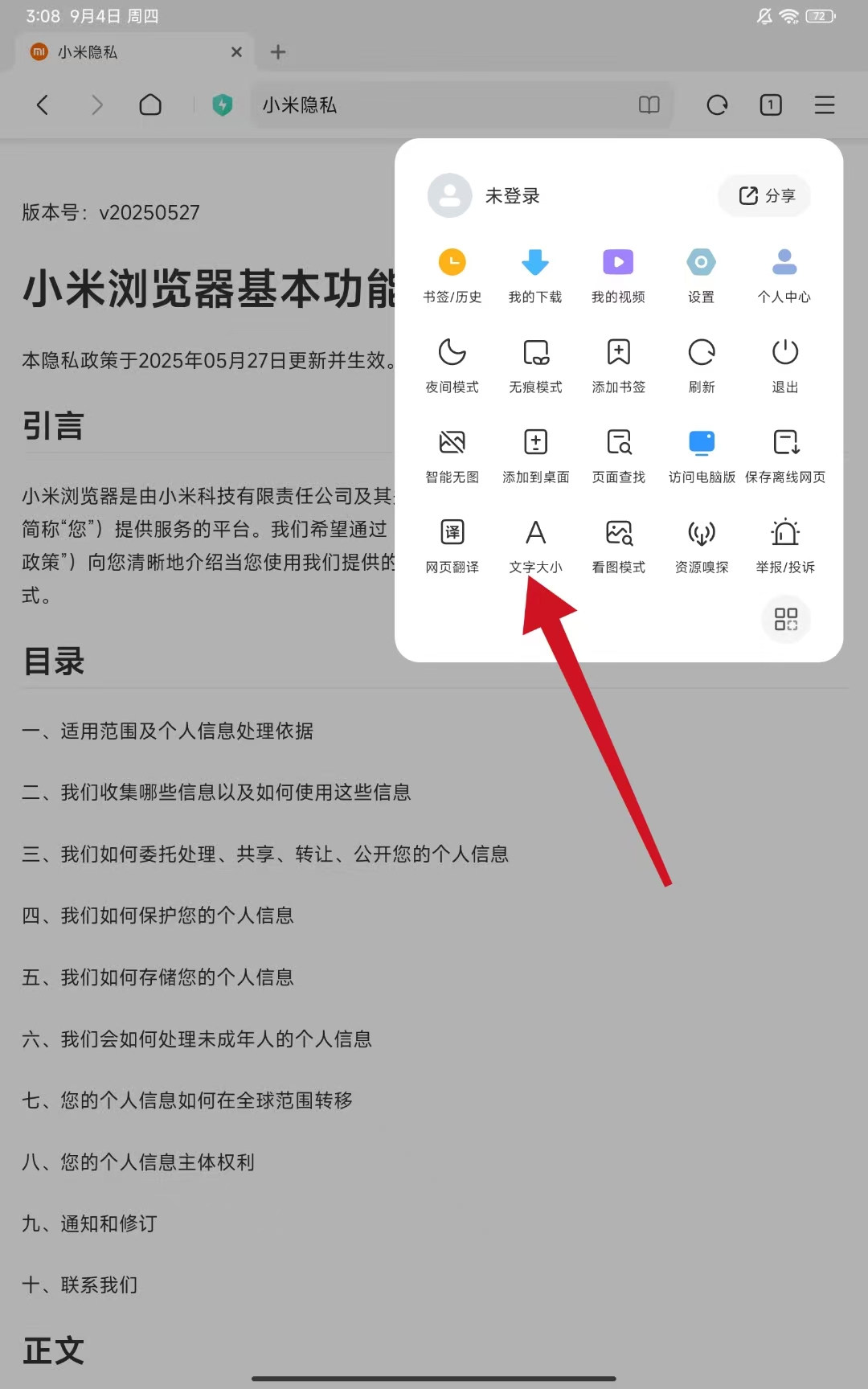
Task: Turn on 无痕模式 incognito mode
Action: tap(535, 365)
